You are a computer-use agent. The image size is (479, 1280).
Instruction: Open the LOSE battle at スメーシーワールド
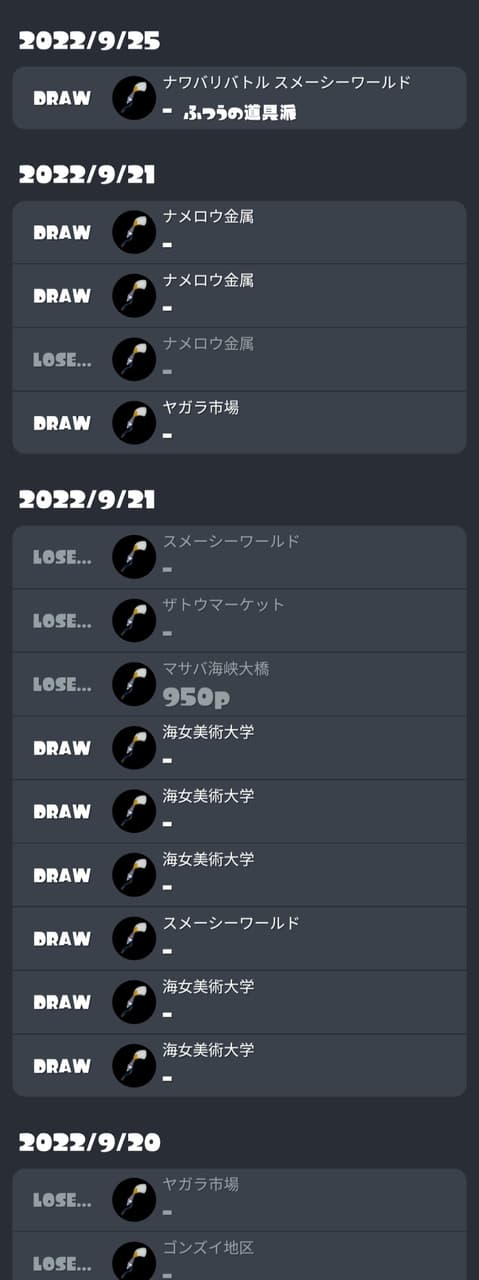239,557
